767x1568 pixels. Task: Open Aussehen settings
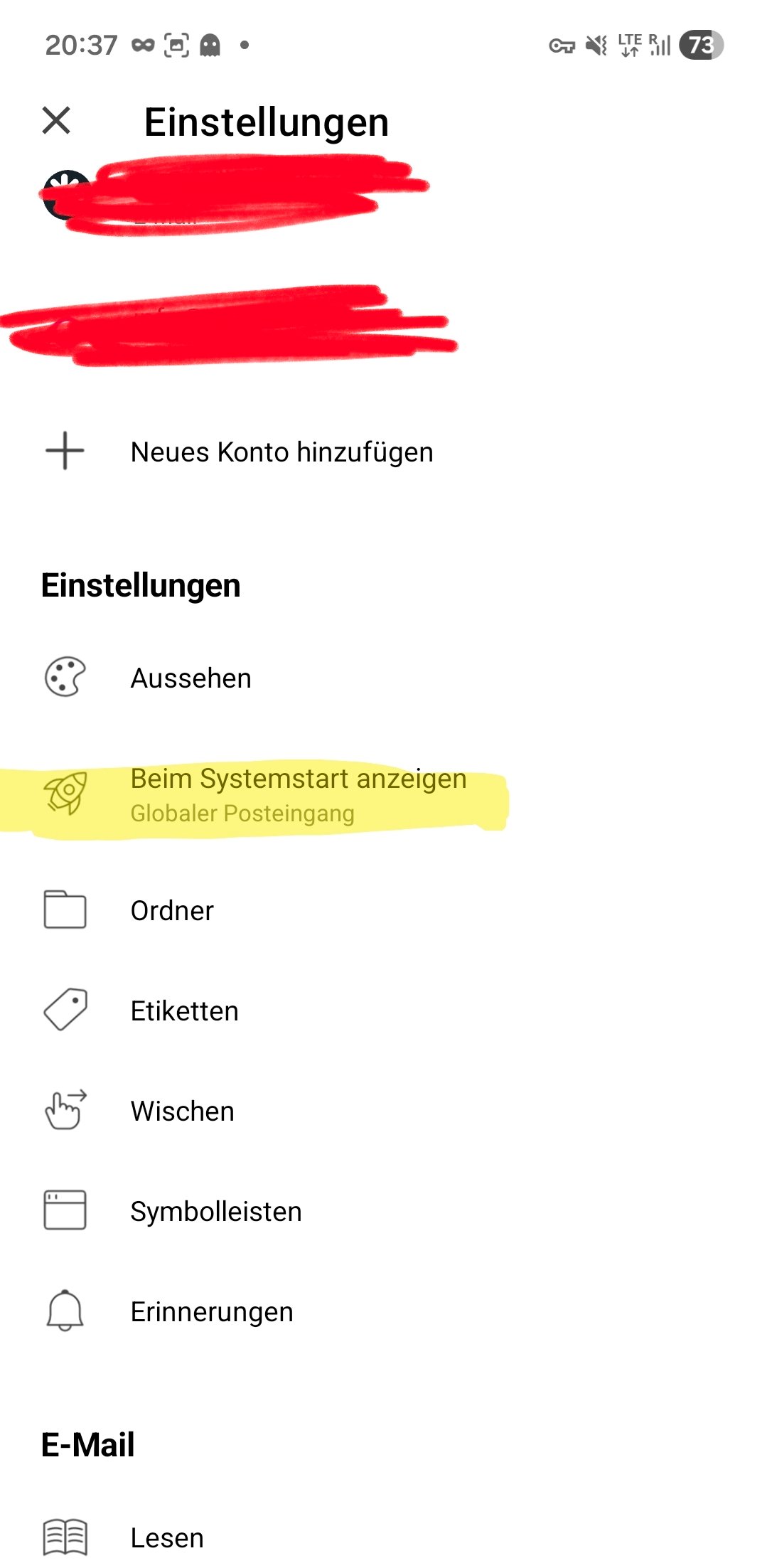[x=191, y=678]
